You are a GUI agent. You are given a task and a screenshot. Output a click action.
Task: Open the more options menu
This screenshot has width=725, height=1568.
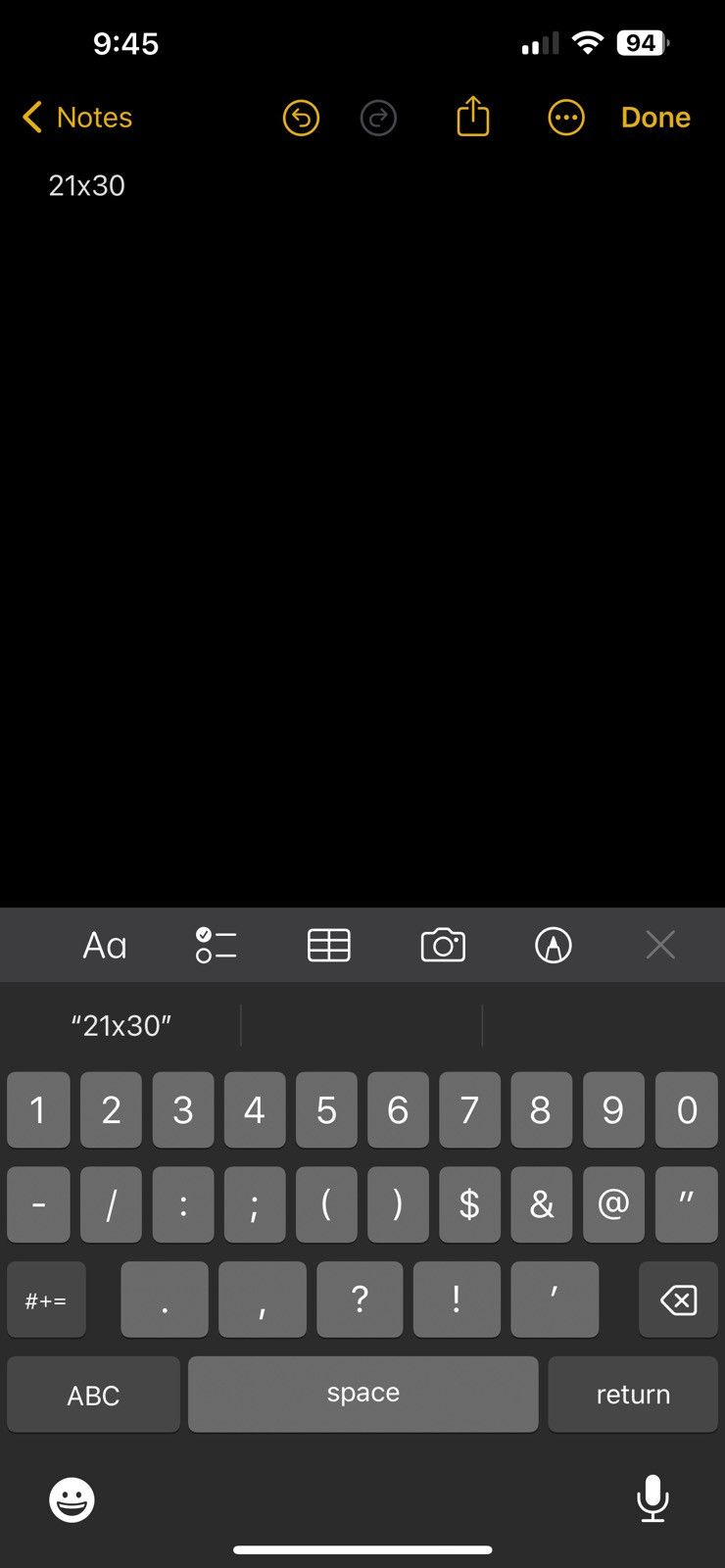pyautogui.click(x=566, y=119)
